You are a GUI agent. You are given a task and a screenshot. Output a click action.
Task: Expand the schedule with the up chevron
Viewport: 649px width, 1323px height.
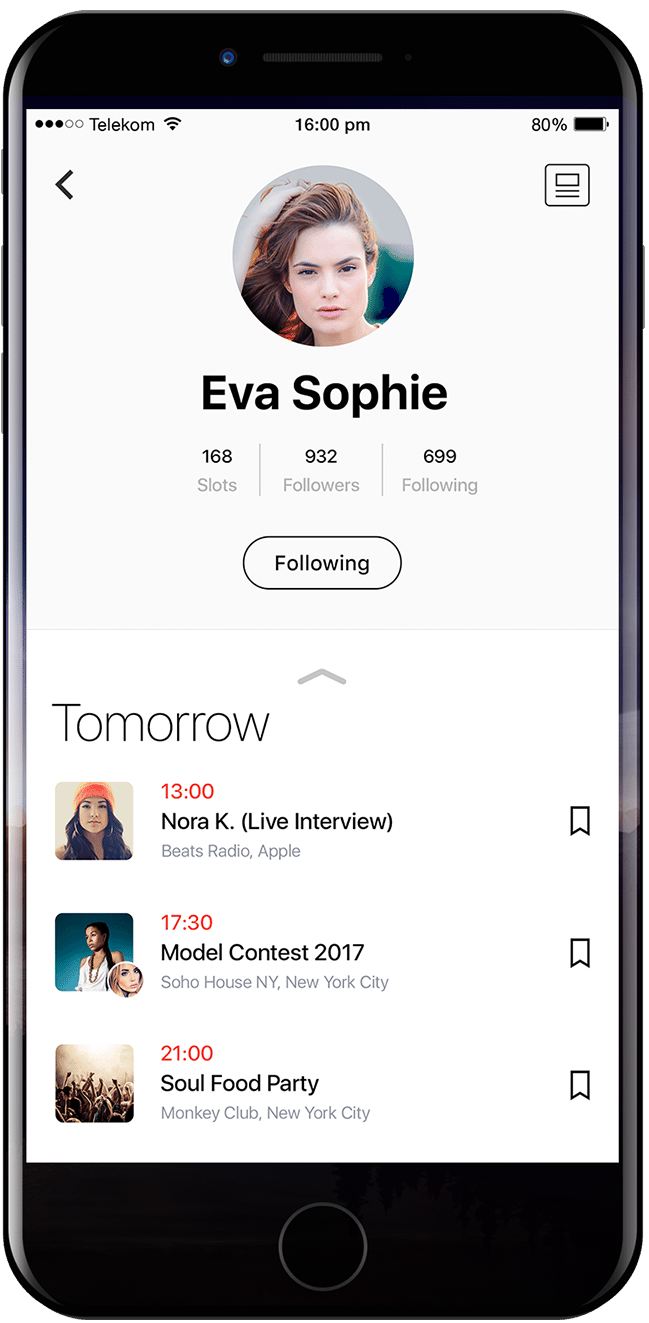[322, 678]
